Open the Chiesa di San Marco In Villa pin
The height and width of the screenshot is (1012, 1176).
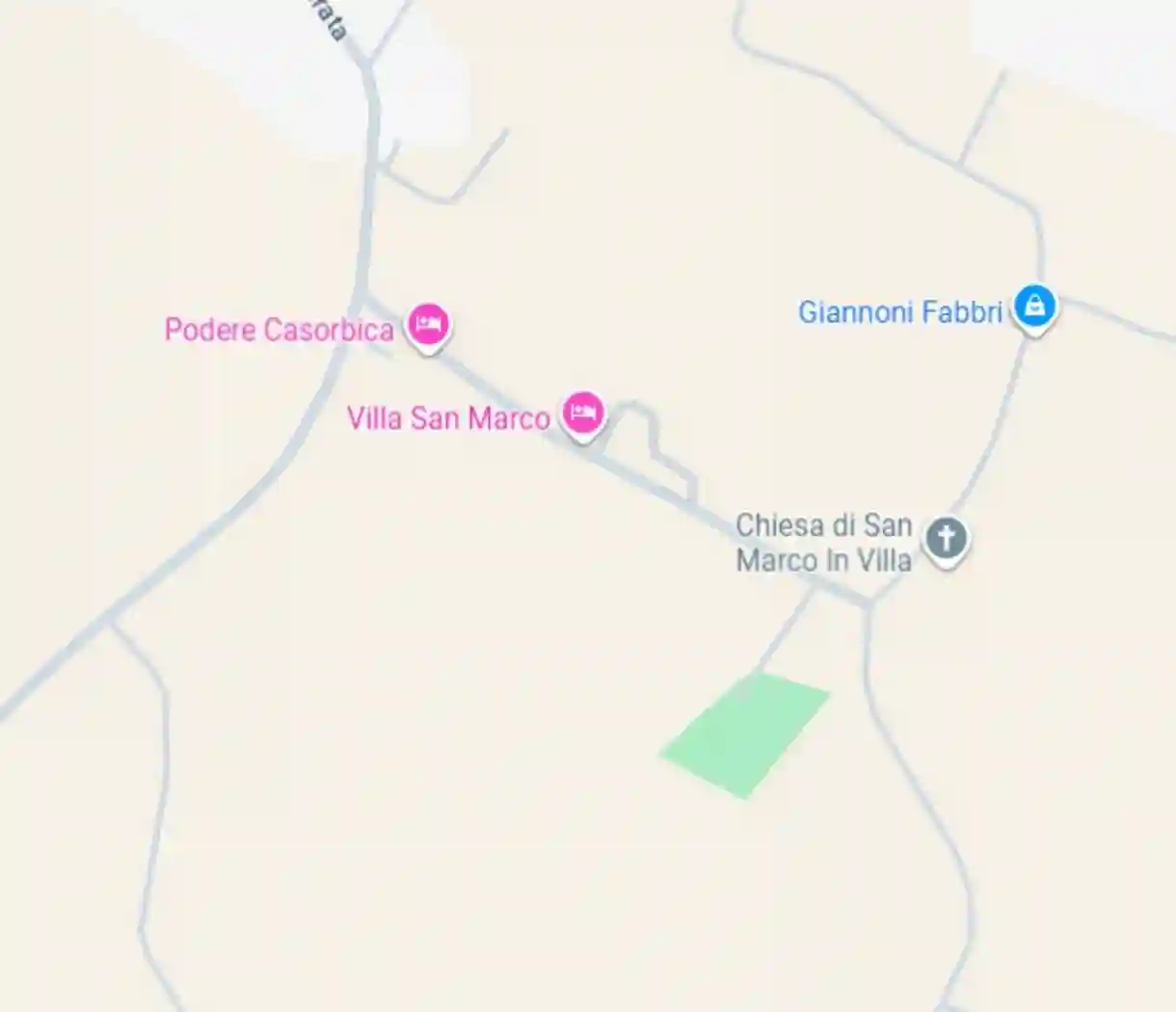pos(946,539)
